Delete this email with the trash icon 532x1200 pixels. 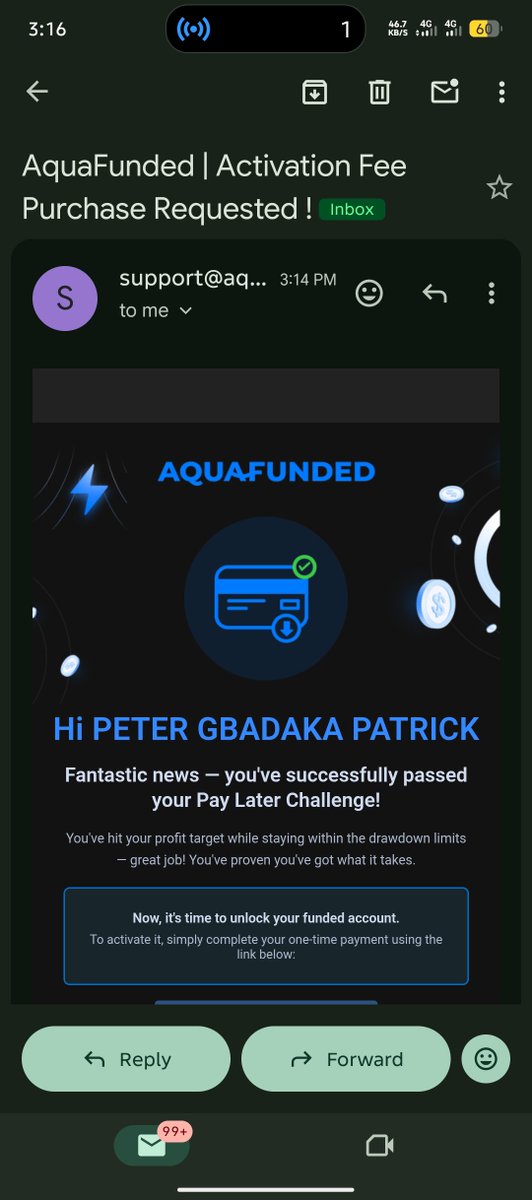(x=379, y=92)
